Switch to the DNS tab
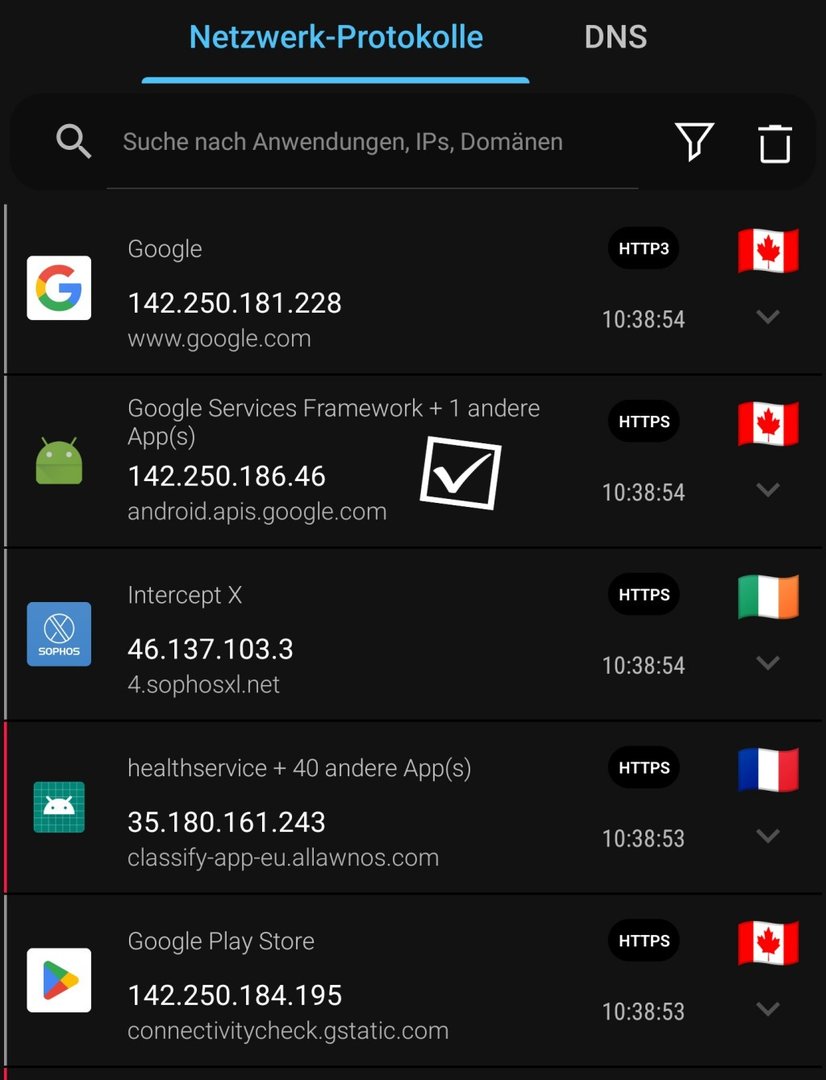Image resolution: width=826 pixels, height=1080 pixels. pyautogui.click(x=615, y=38)
